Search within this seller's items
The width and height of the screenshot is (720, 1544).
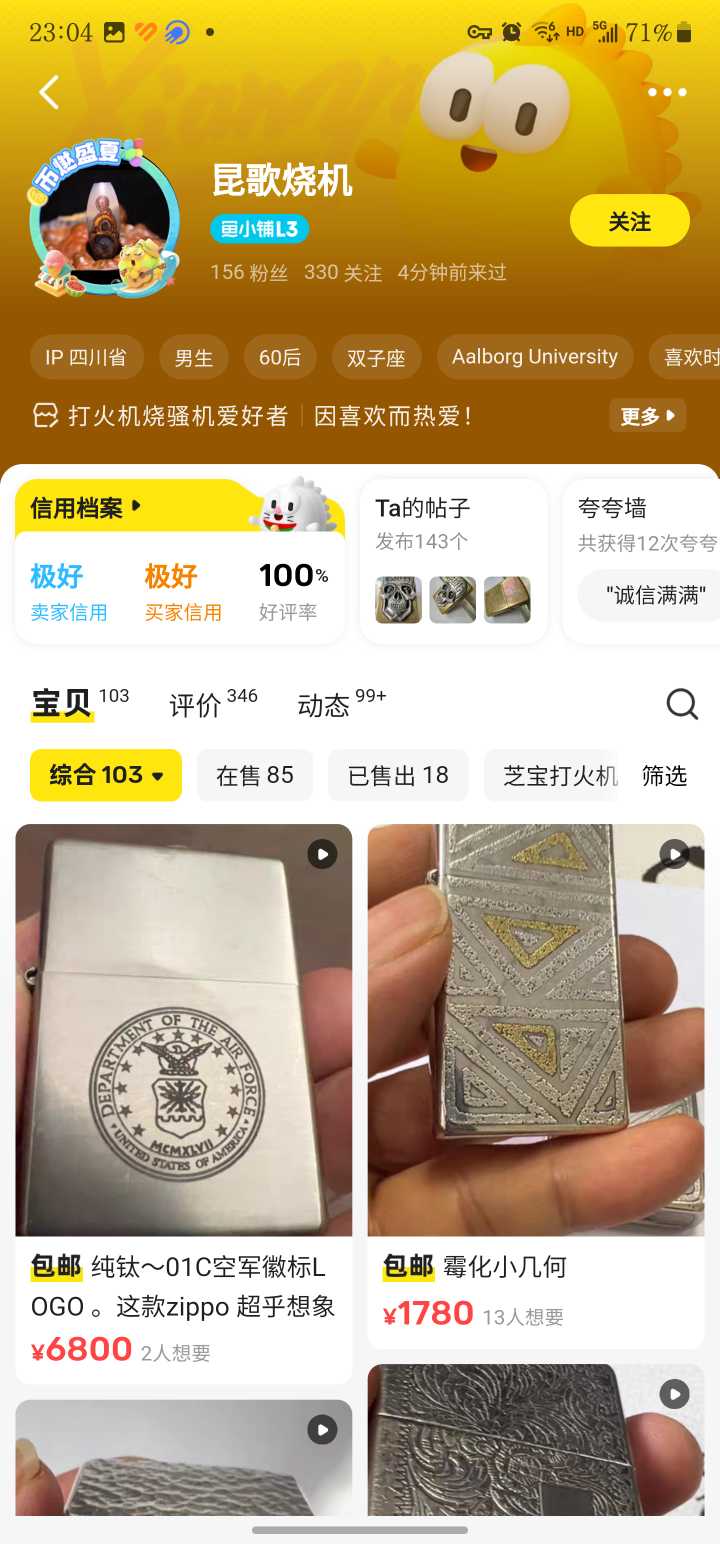point(682,704)
